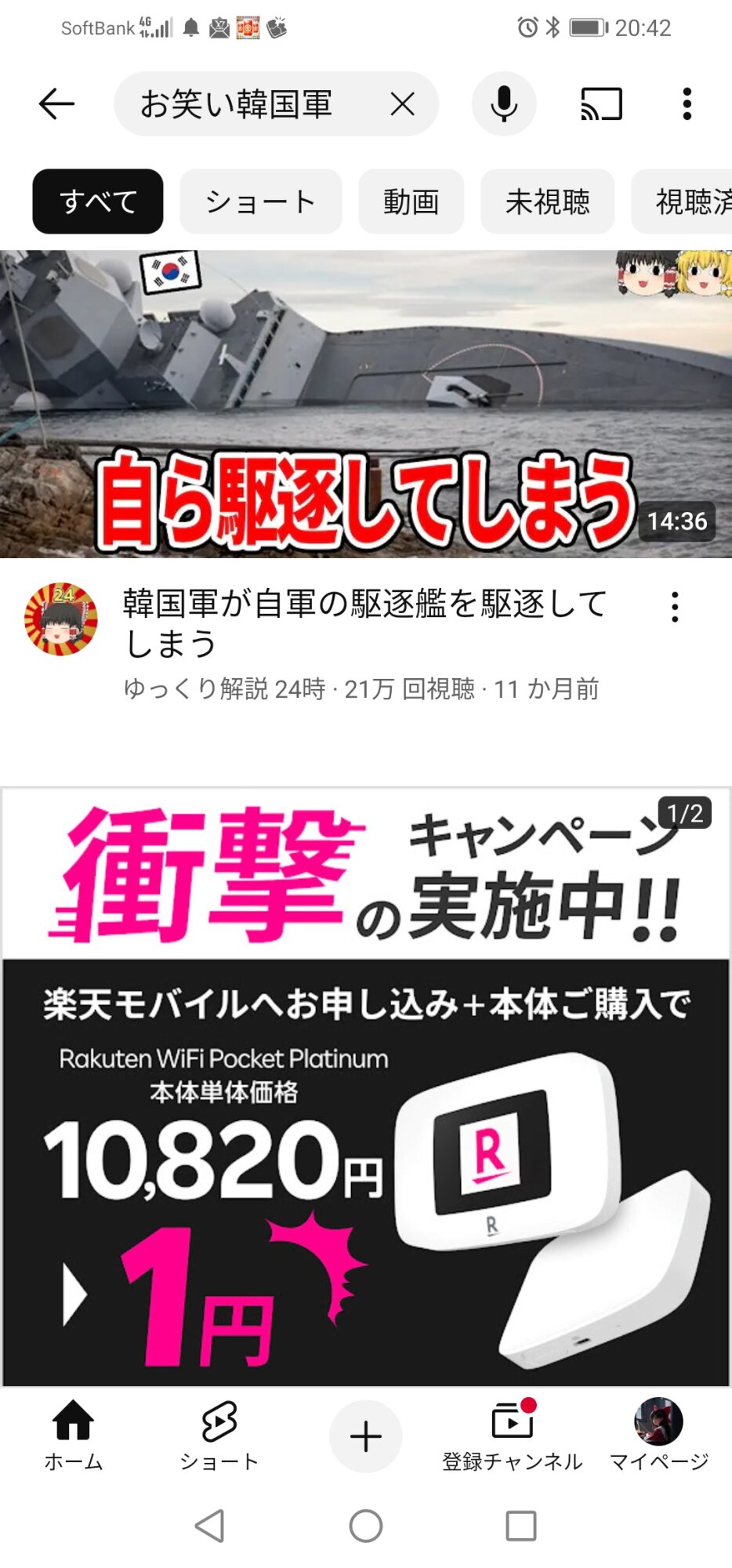Clear the search query text

point(402,103)
